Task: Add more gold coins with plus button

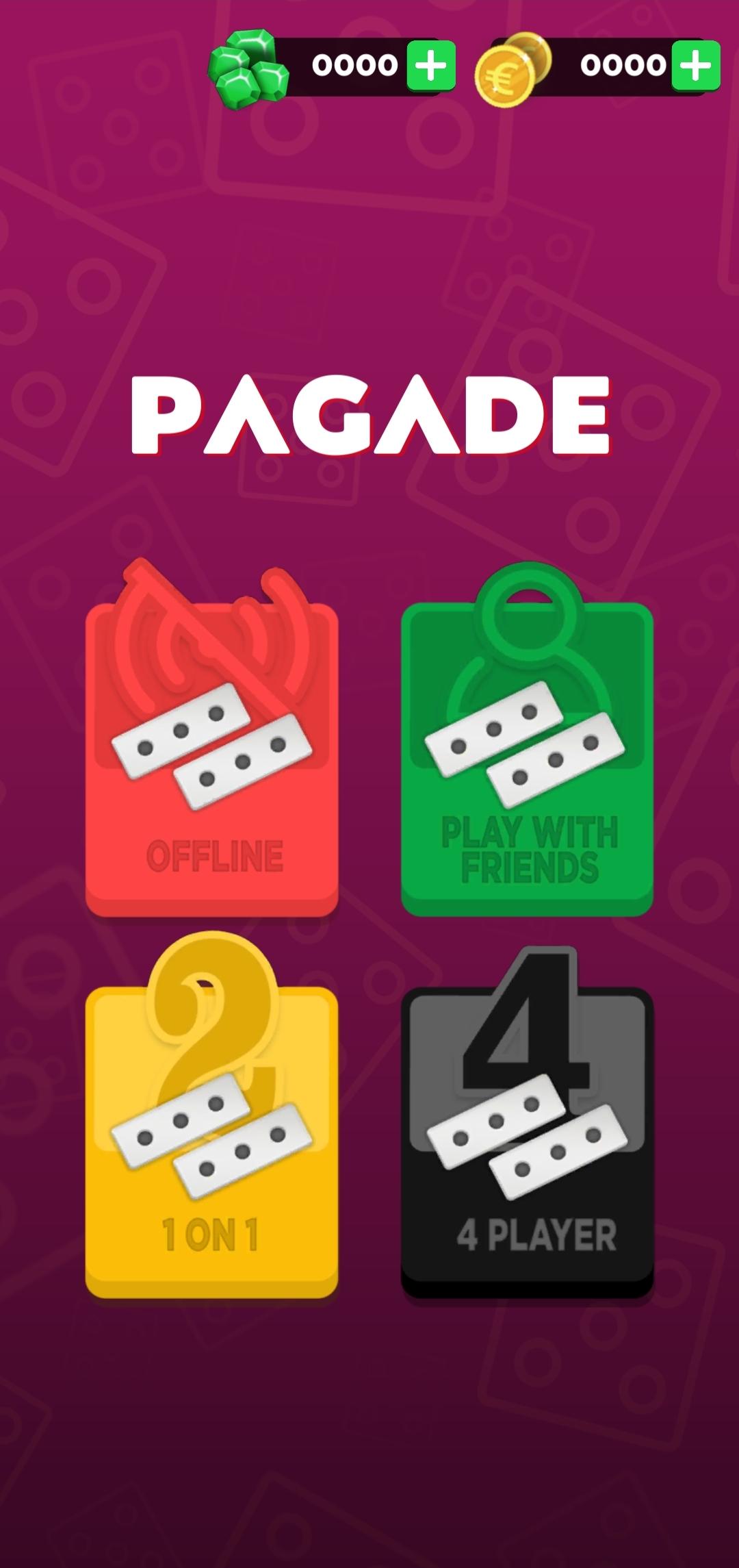Action: [695, 66]
